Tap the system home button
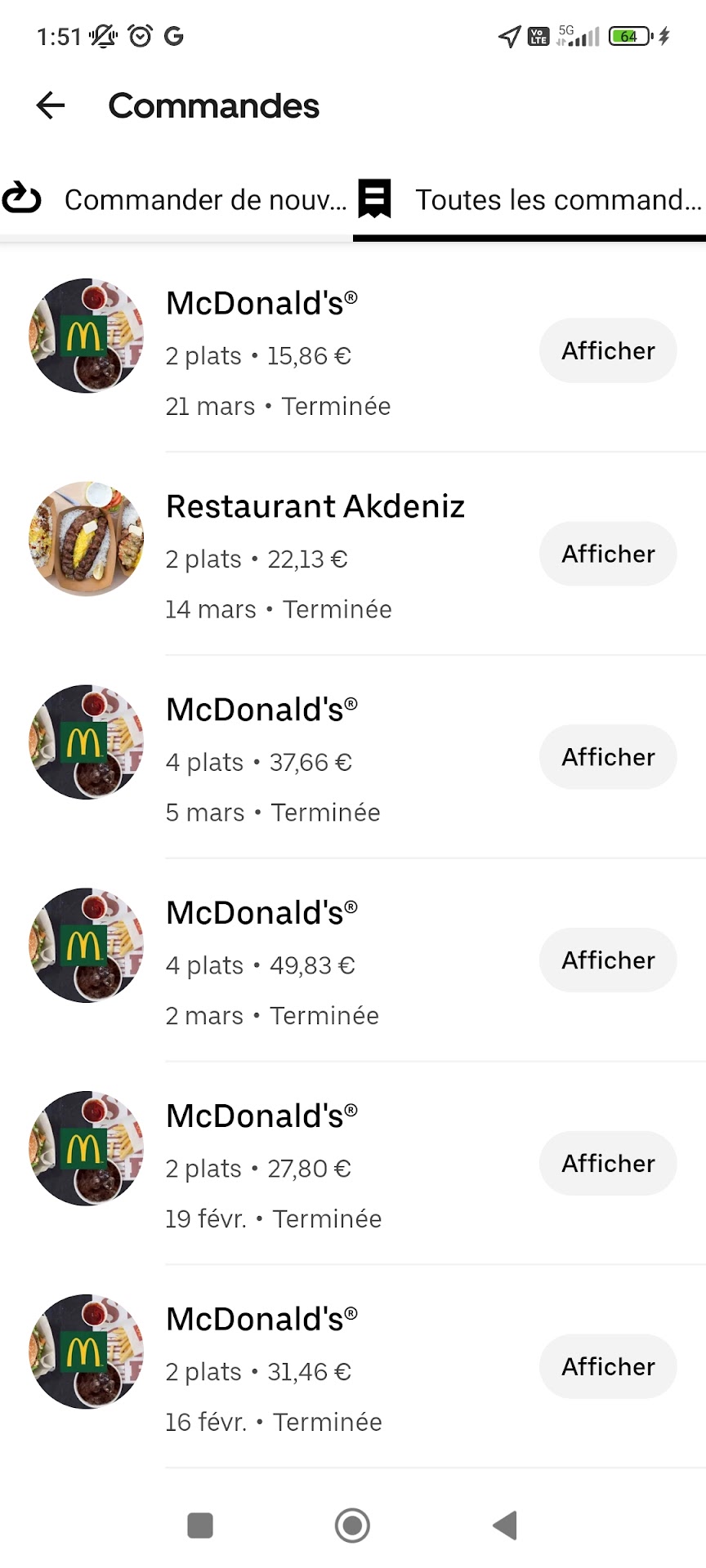Viewport: 706px width, 1568px height. 352,1525
